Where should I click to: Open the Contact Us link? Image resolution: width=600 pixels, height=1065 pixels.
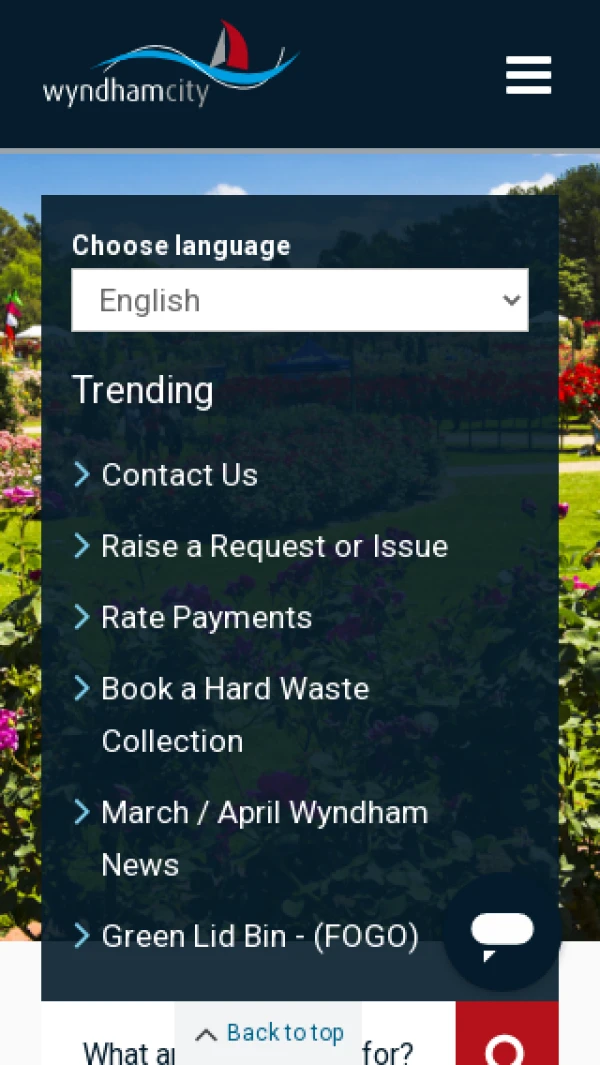tap(179, 475)
